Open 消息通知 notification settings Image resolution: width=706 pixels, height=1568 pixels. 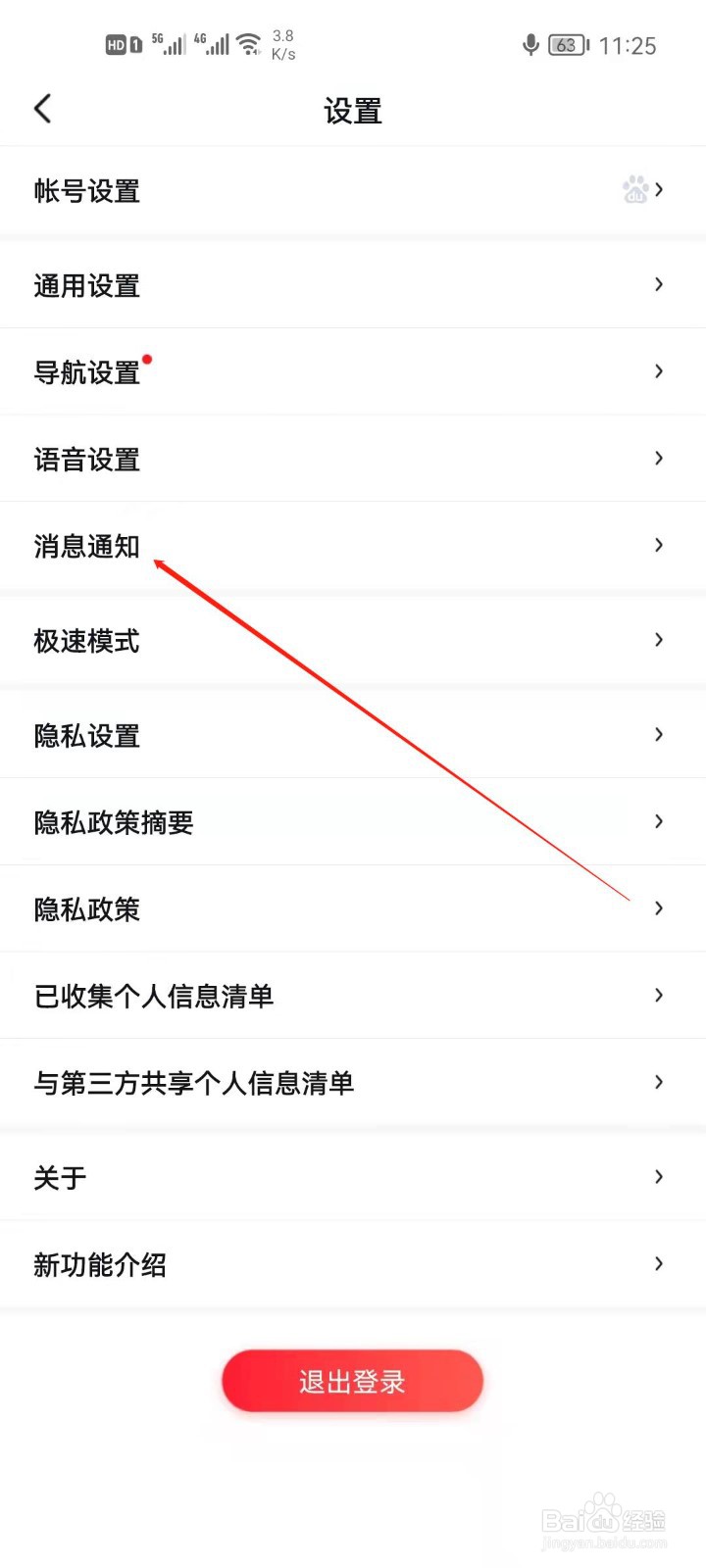[87, 545]
